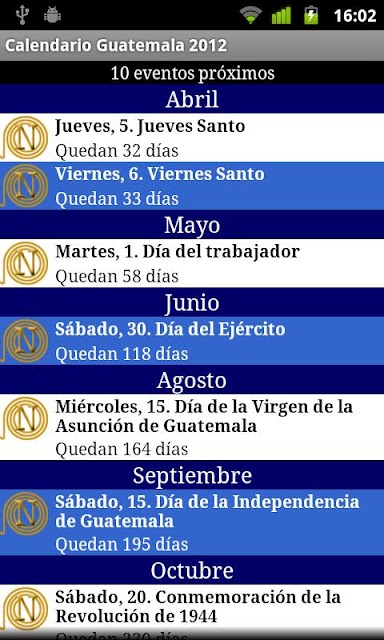Open Día del trabajador event

pos(192,263)
